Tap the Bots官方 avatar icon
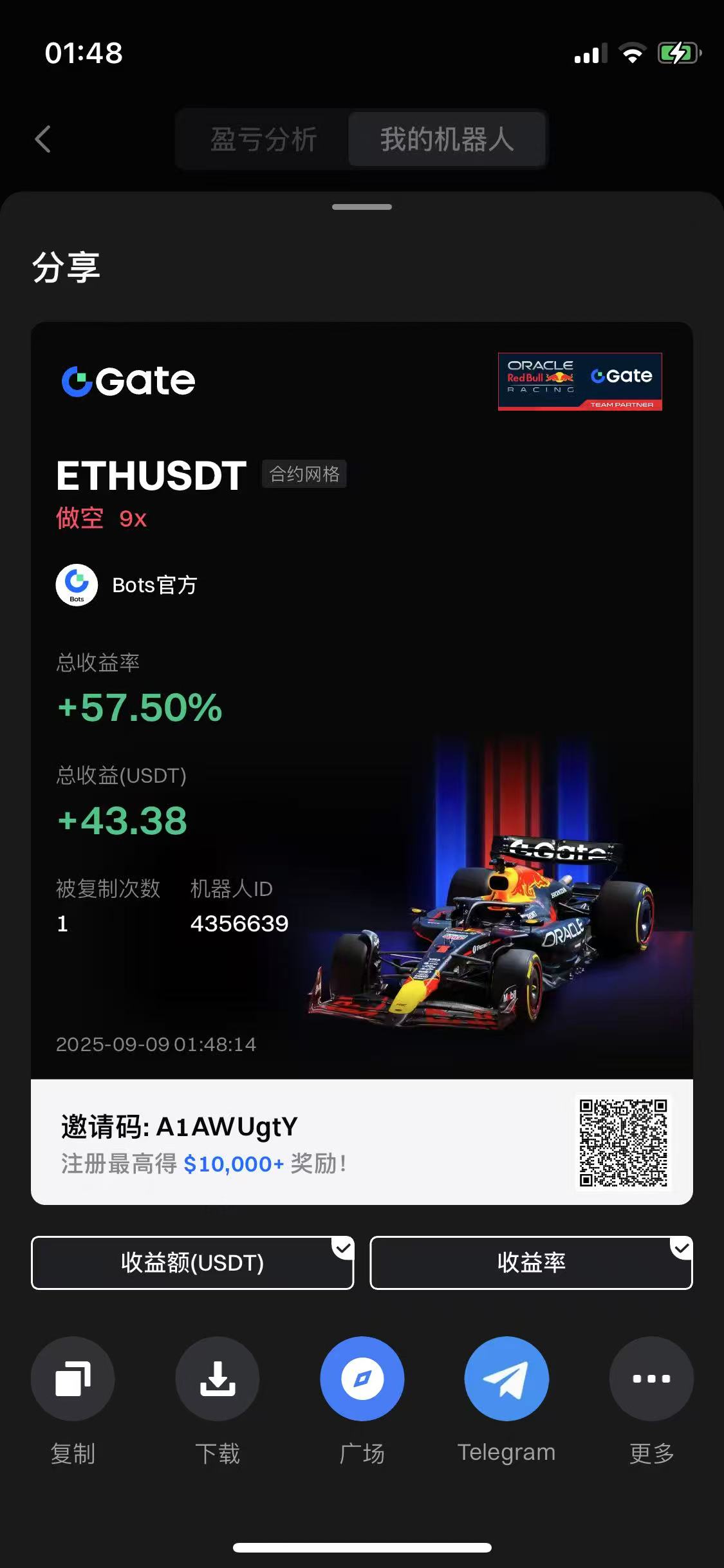 (x=77, y=584)
